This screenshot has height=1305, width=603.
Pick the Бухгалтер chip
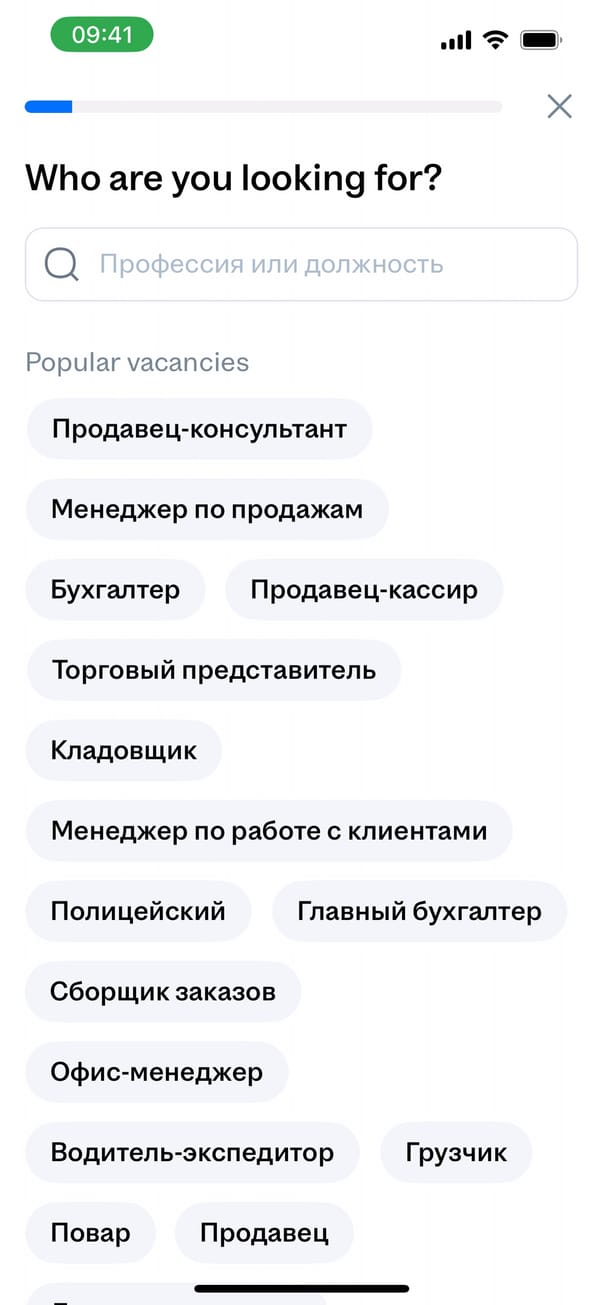click(x=115, y=590)
